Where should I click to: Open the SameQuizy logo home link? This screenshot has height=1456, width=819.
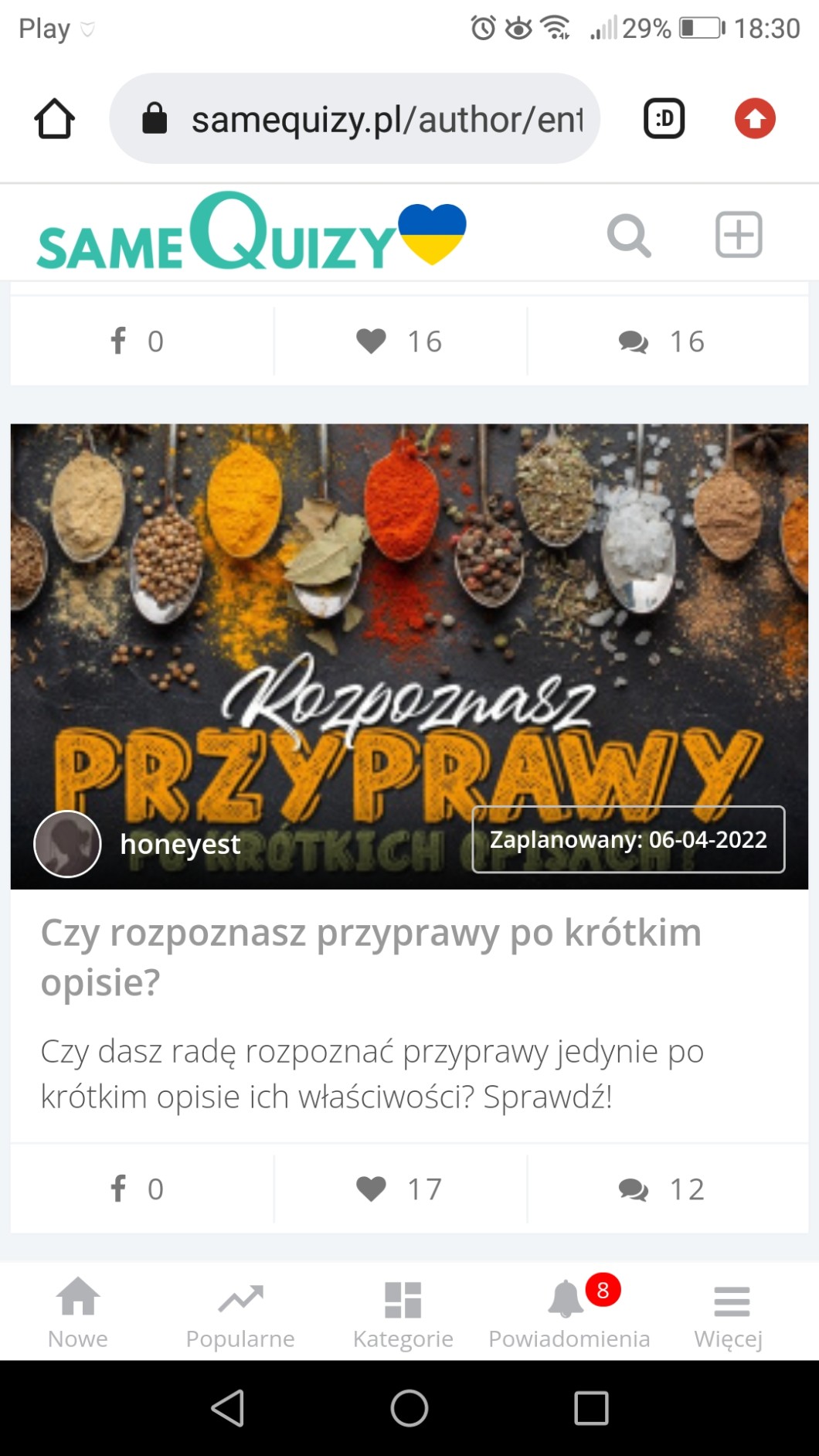tap(251, 233)
